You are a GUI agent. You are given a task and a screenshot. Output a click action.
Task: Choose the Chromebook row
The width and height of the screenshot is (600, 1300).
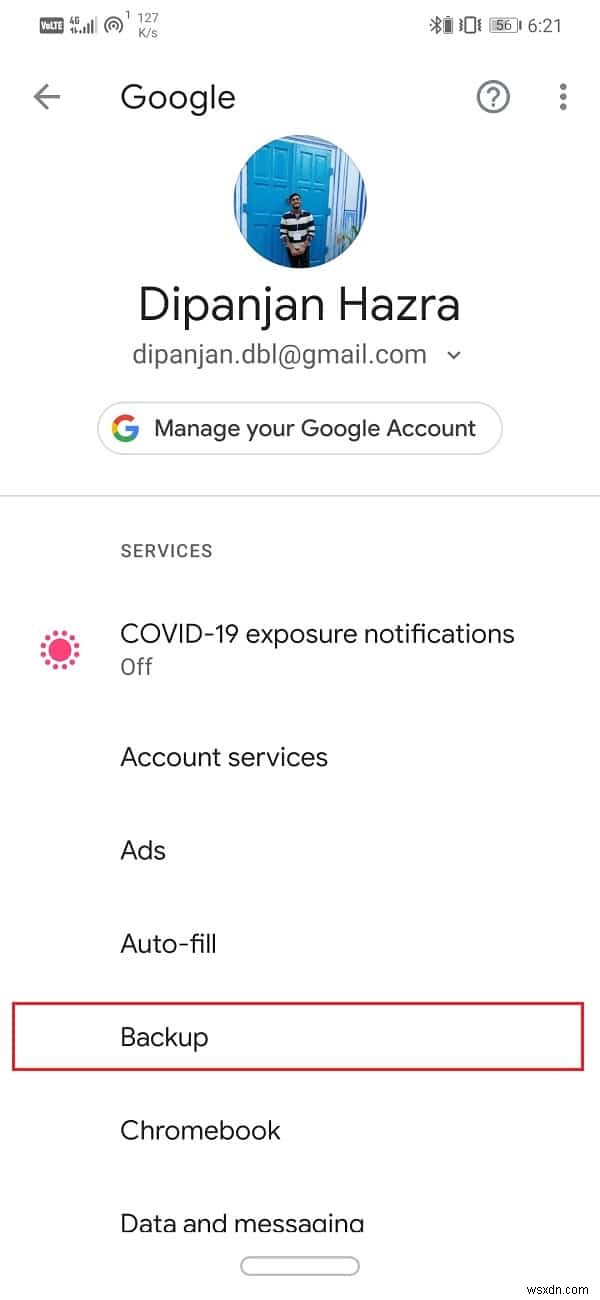pyautogui.click(x=200, y=1130)
